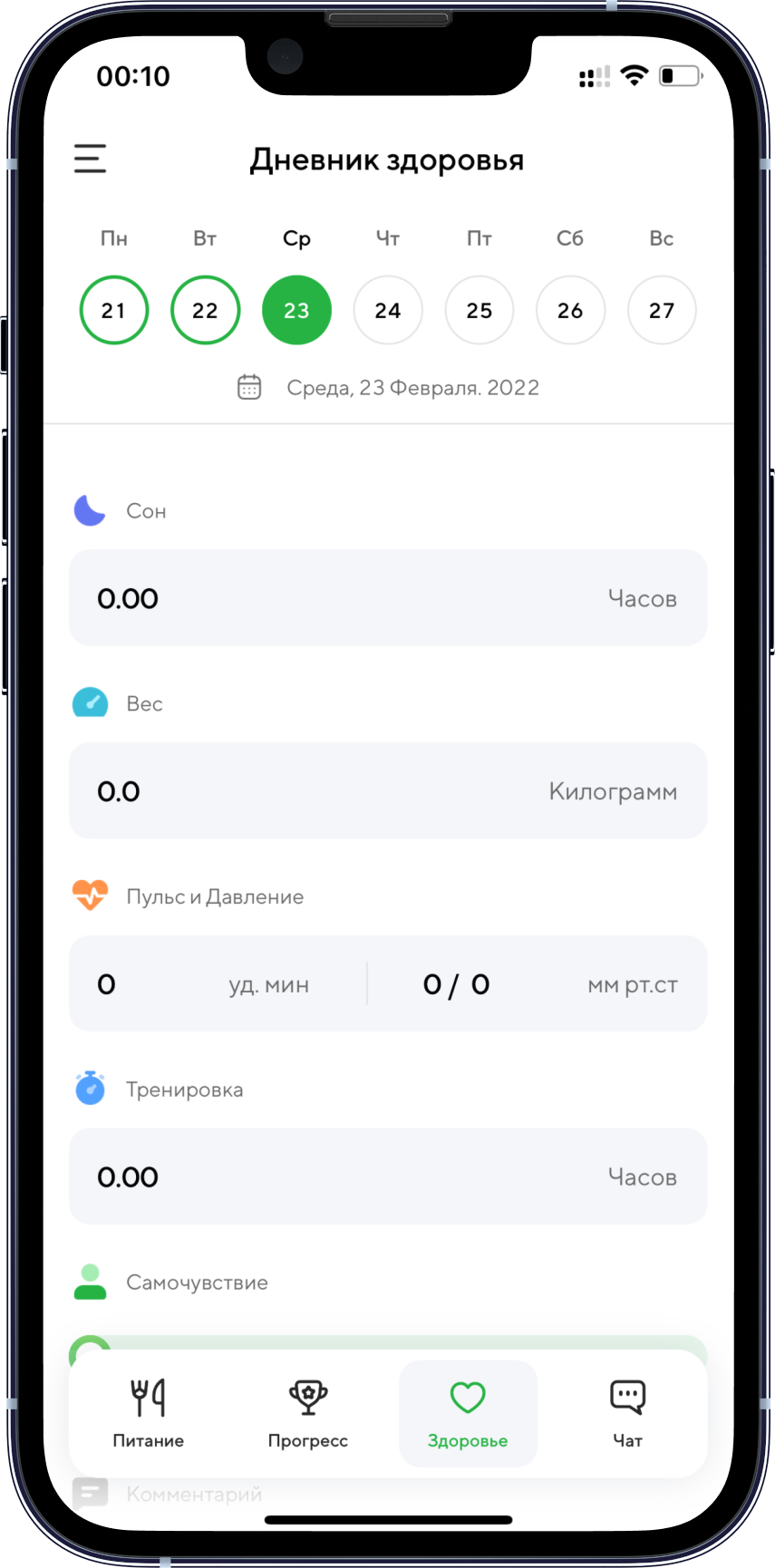The height and width of the screenshot is (1568, 775).
Task: Switch to the Прогресс tab
Action: pyautogui.click(x=308, y=1414)
